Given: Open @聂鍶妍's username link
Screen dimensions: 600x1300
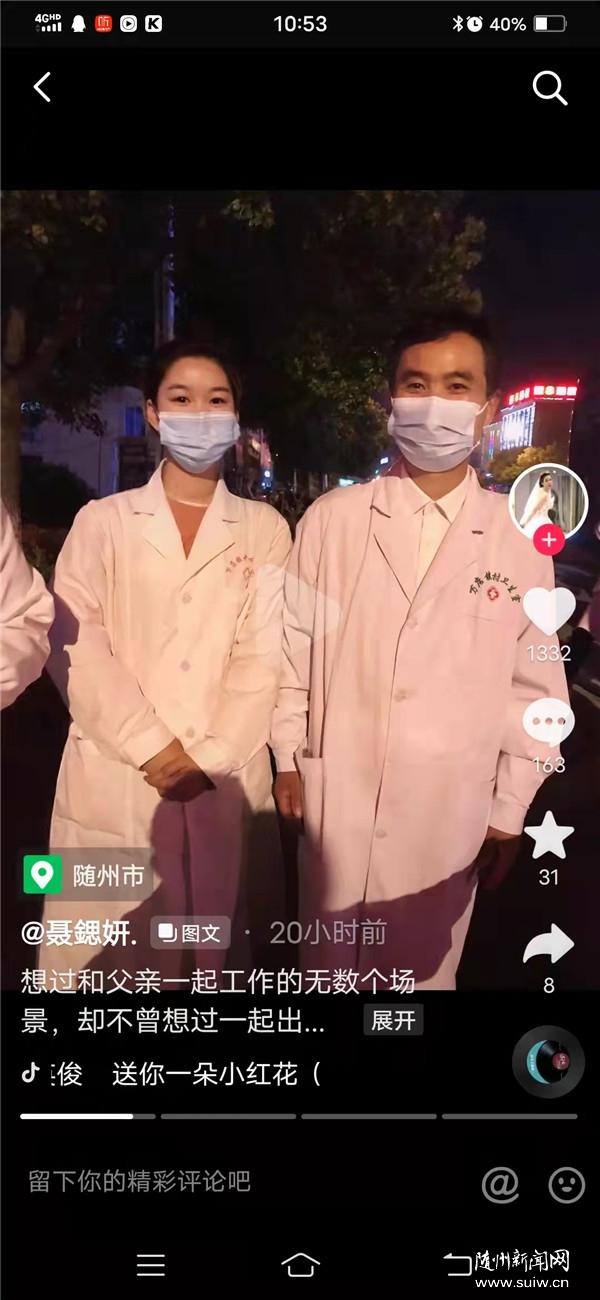Looking at the screenshot, I should [x=79, y=933].
